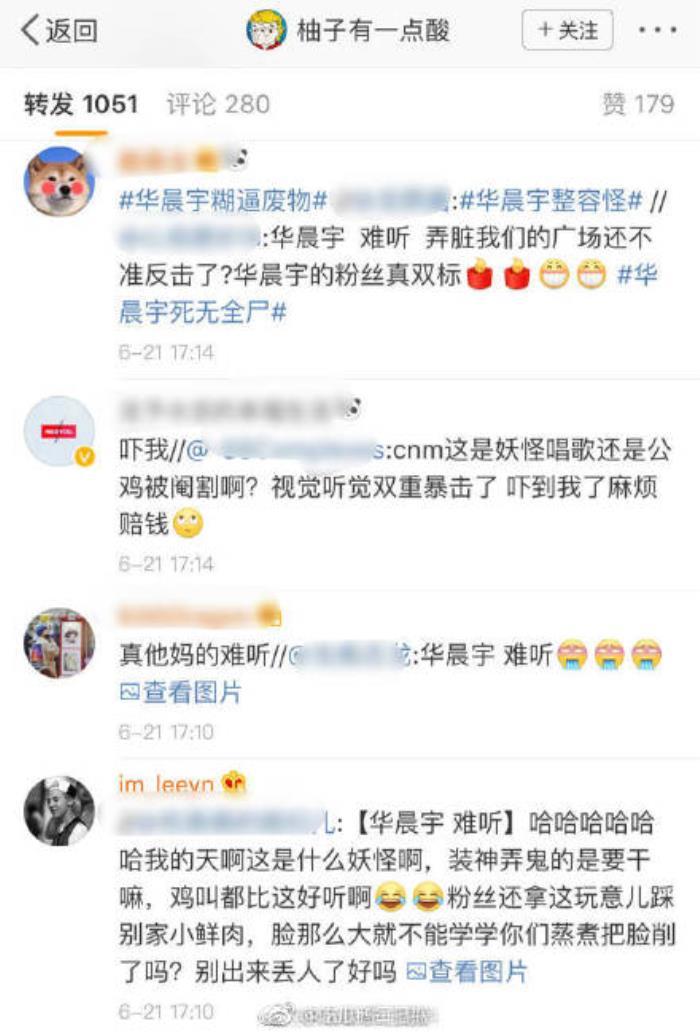Go back via 返回 arrow
Viewport: 700px width, 1034px height.
tap(58, 31)
